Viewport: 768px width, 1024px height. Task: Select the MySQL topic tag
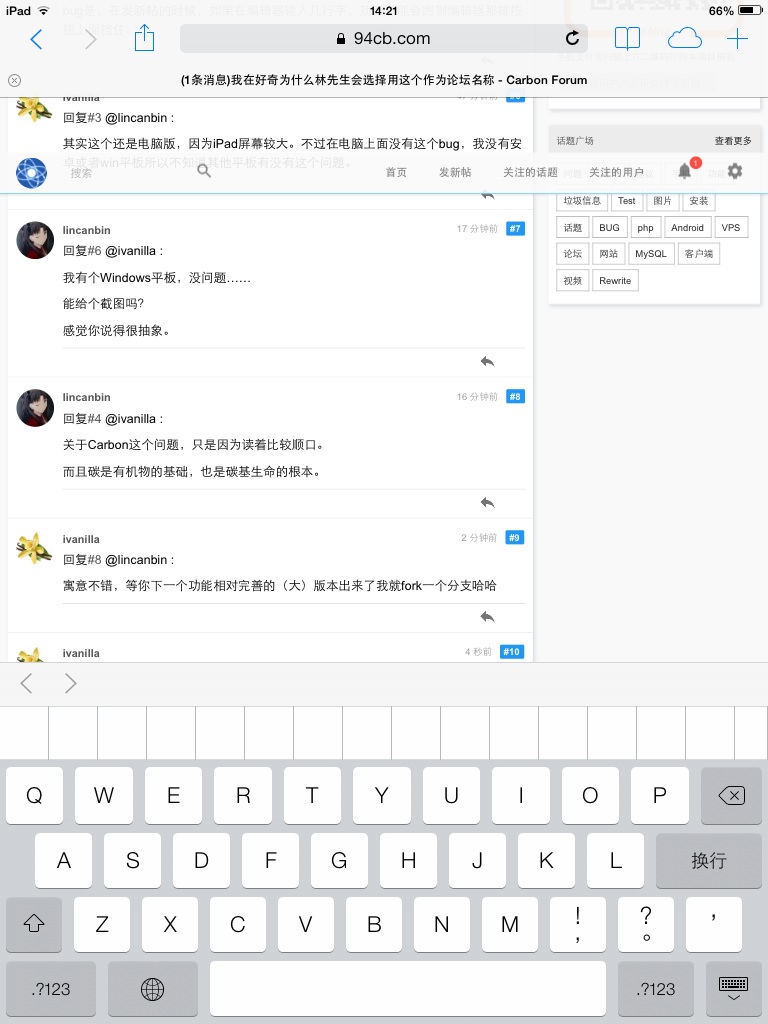point(650,254)
